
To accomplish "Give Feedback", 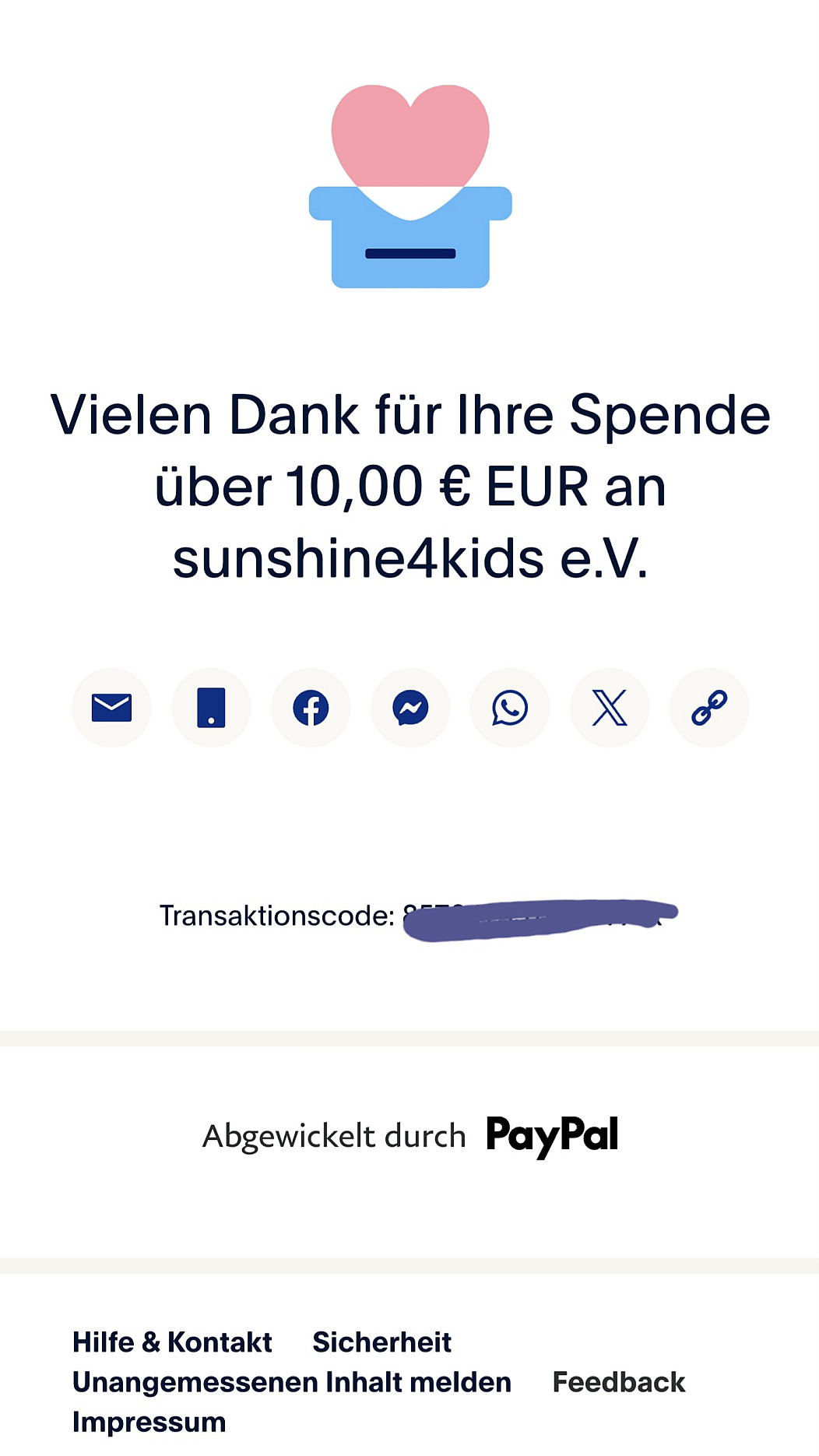I will tap(619, 1382).
